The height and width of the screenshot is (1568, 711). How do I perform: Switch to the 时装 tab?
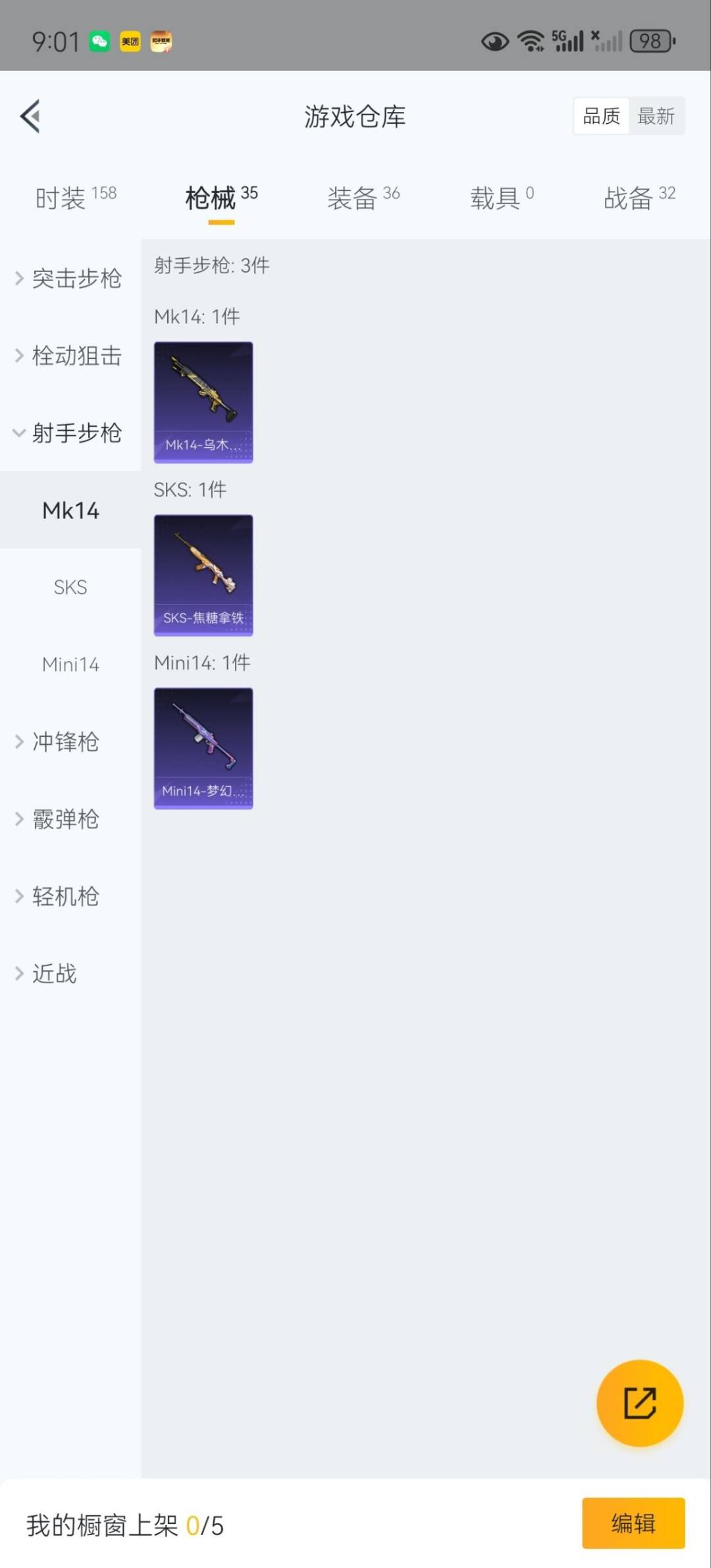click(x=76, y=197)
